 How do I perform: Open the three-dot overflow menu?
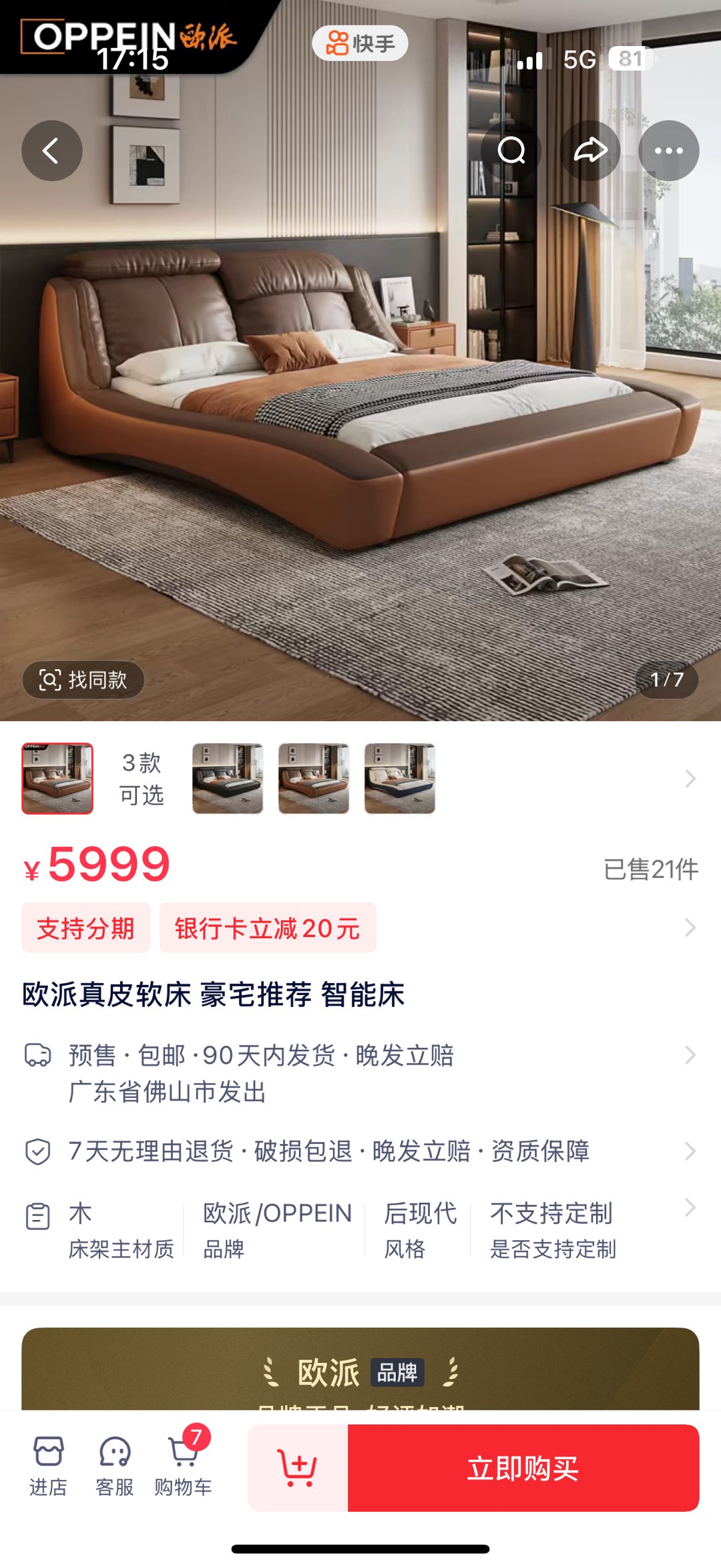[668, 151]
